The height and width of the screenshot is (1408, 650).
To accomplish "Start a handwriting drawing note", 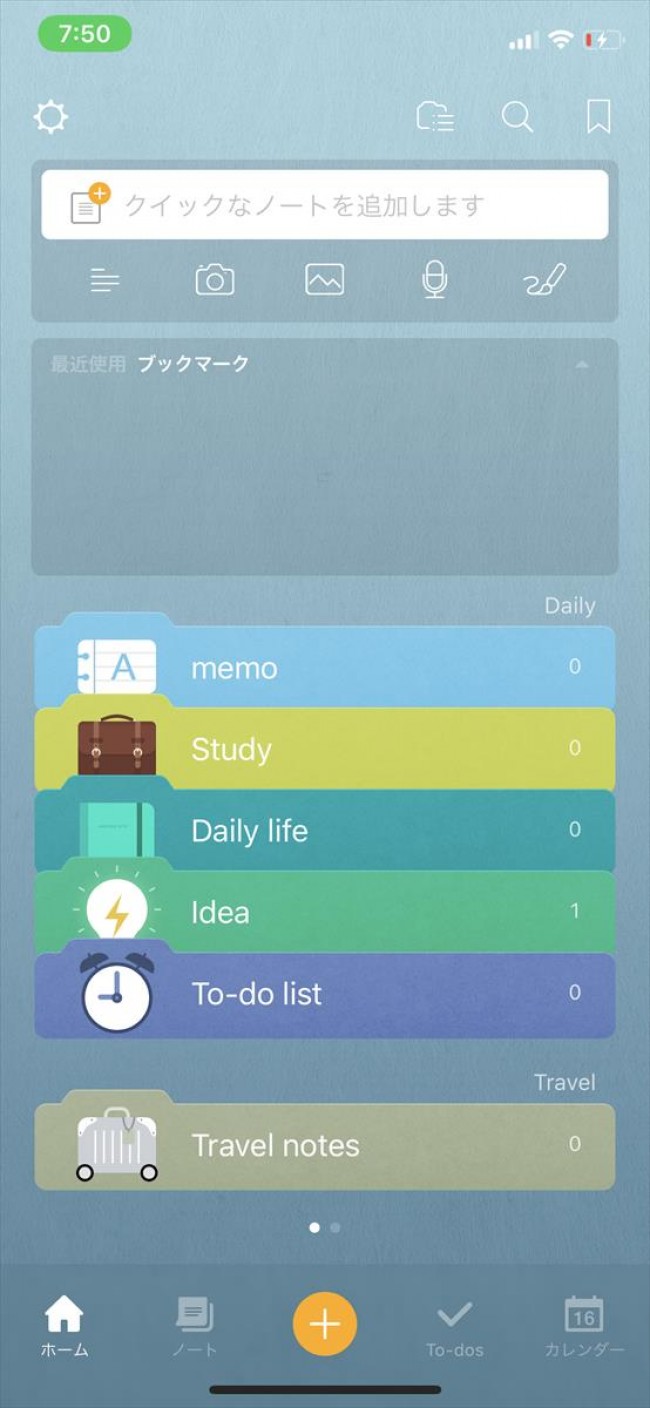I will coord(545,281).
